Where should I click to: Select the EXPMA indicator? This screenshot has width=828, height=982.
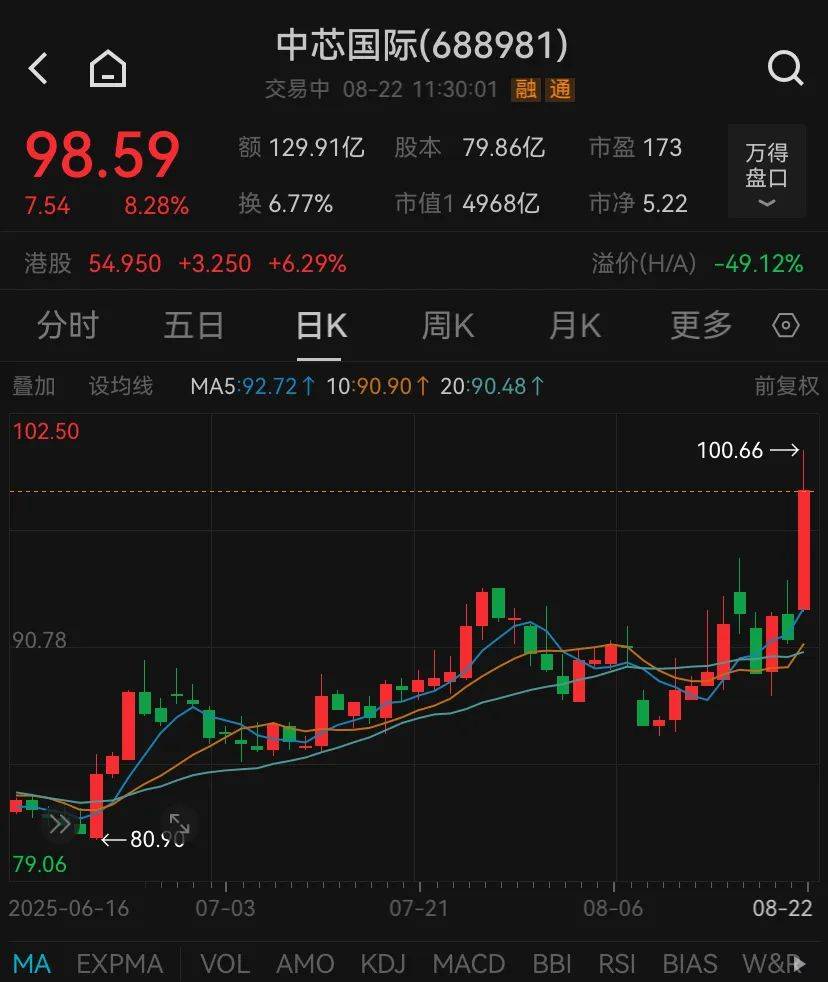click(119, 964)
